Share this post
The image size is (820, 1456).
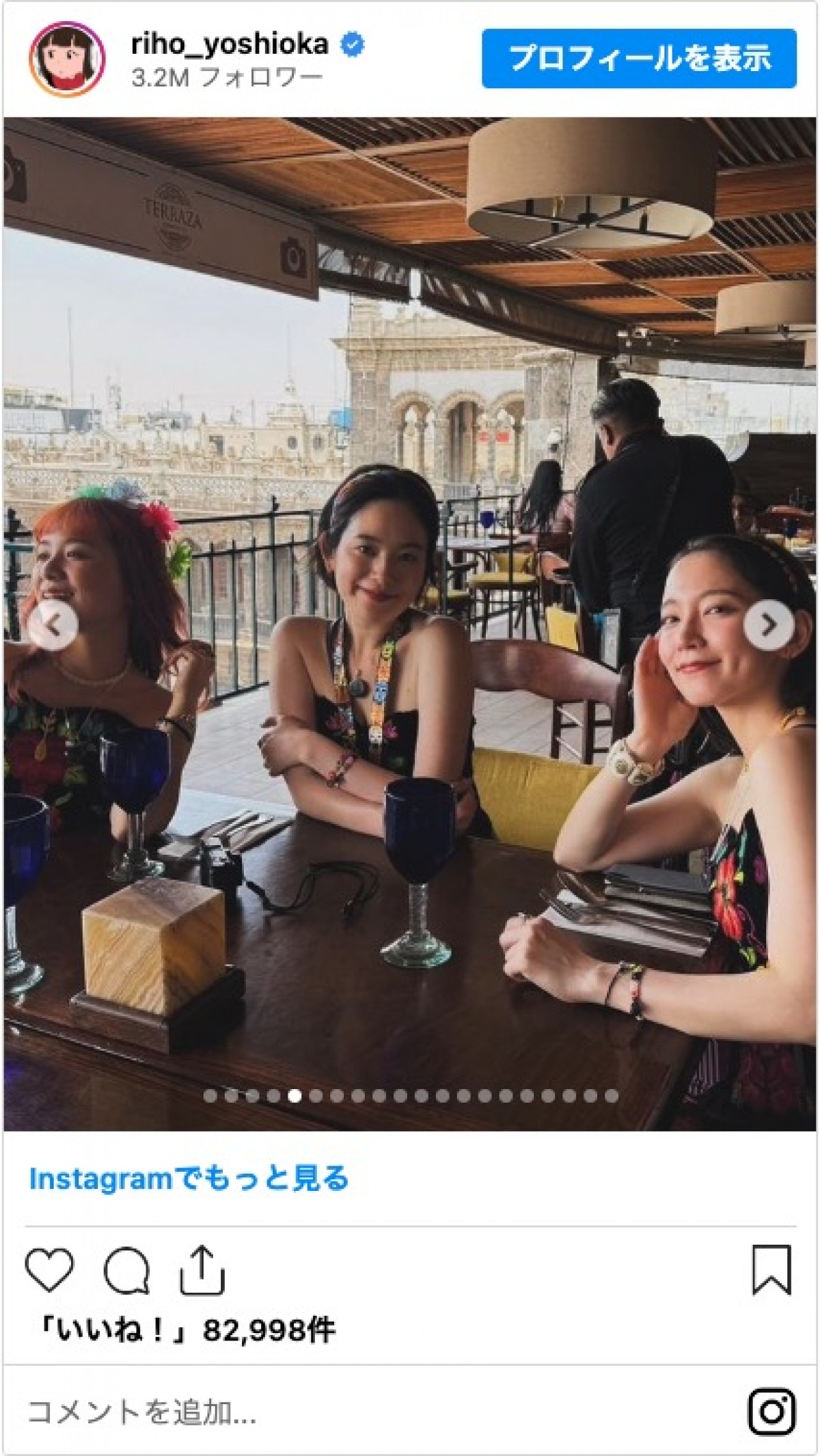[202, 1269]
